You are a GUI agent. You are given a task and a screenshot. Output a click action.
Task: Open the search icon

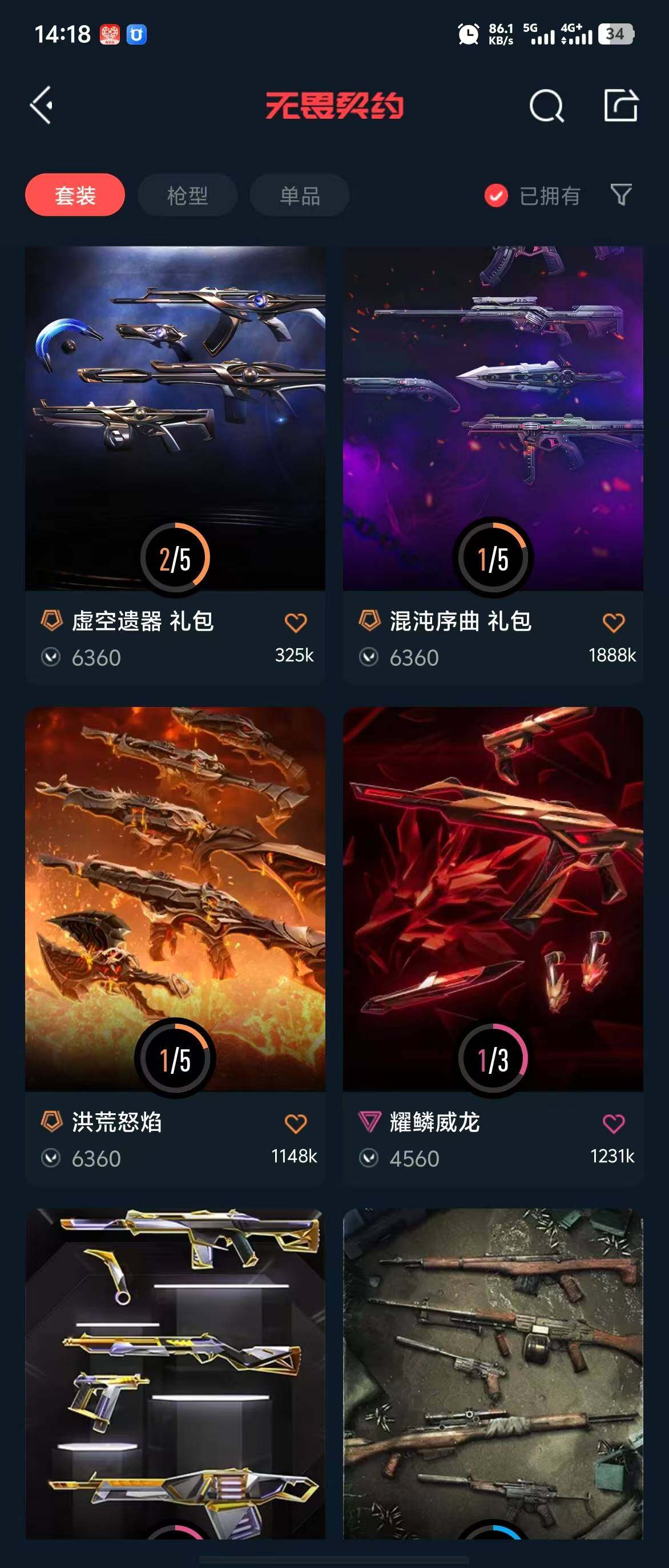[x=546, y=107]
